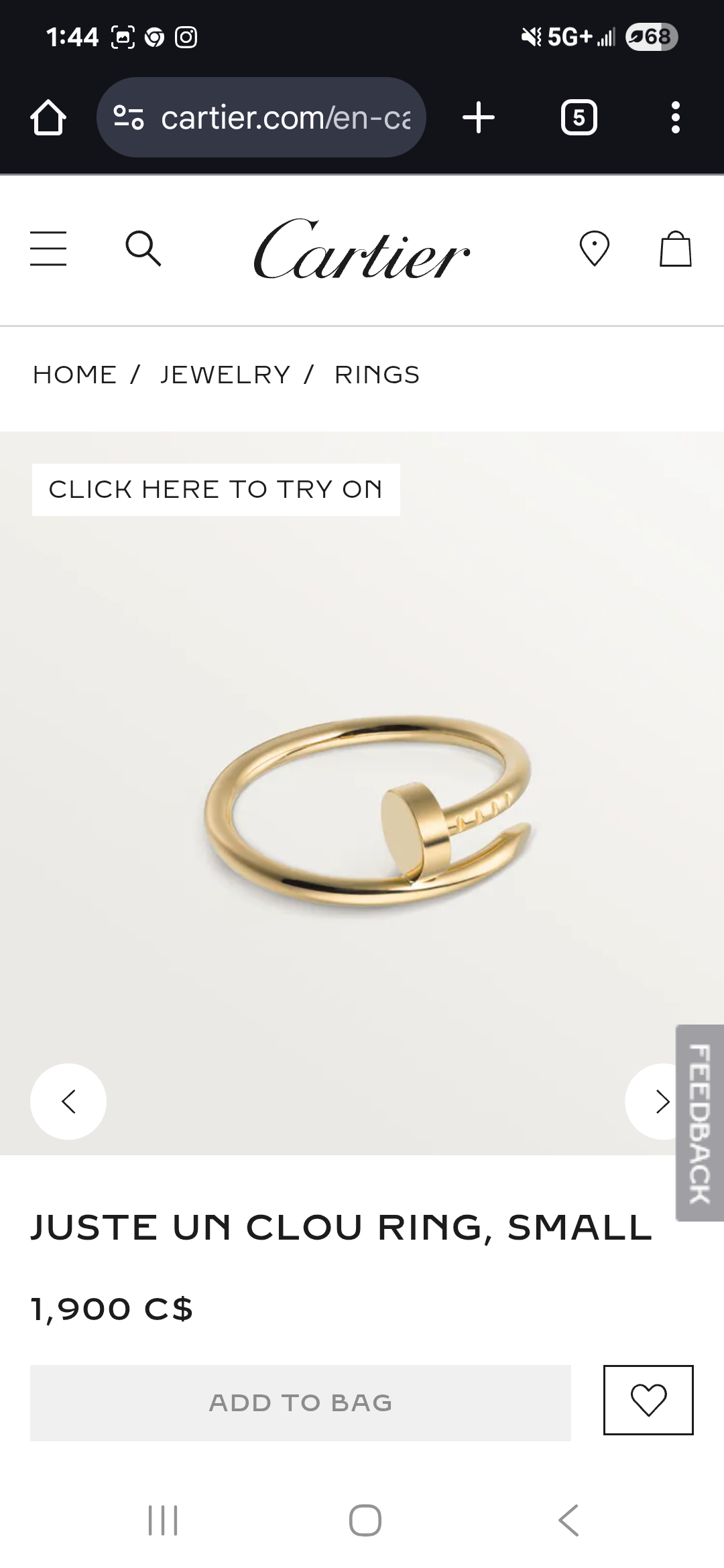Add the ring to bag
The image size is (724, 1568).
click(300, 1403)
